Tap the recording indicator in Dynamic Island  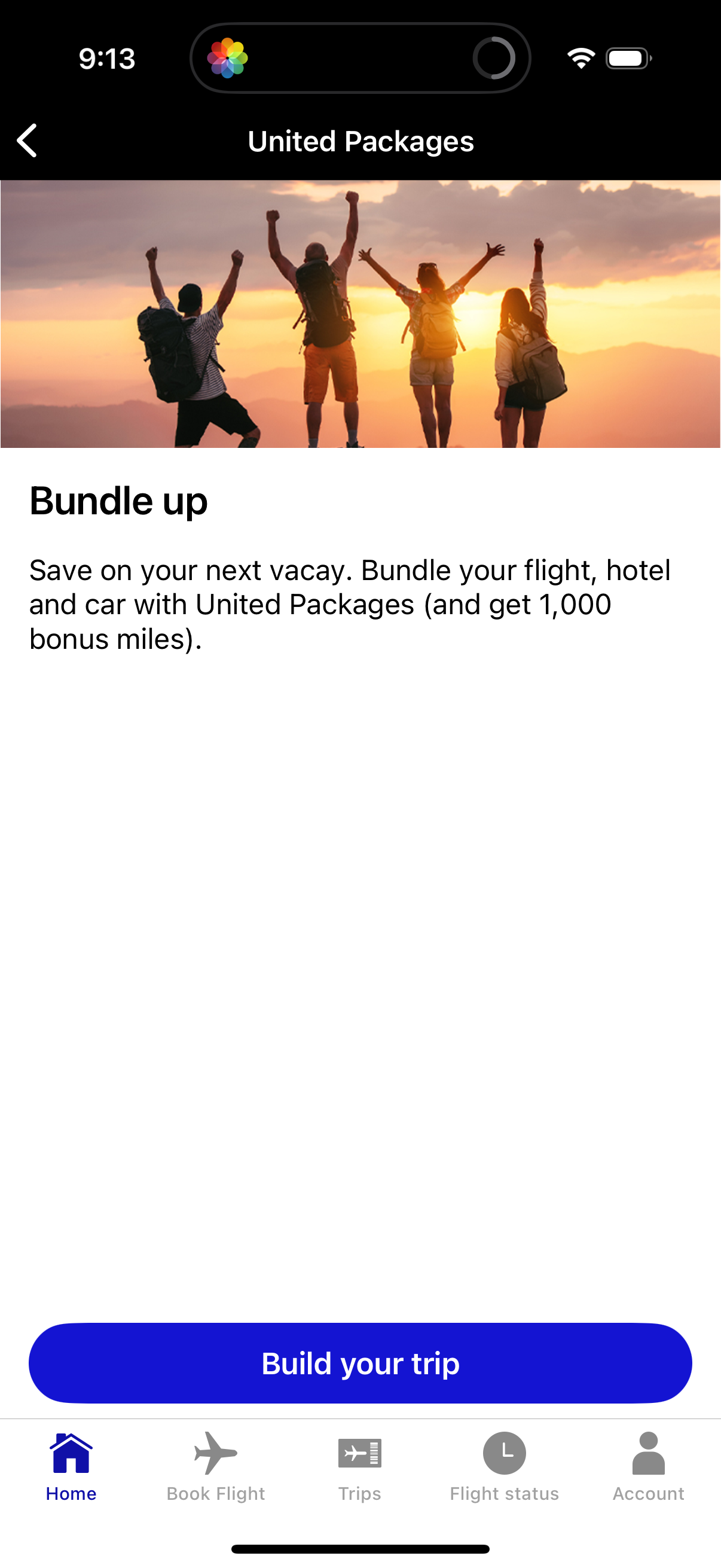494,59
